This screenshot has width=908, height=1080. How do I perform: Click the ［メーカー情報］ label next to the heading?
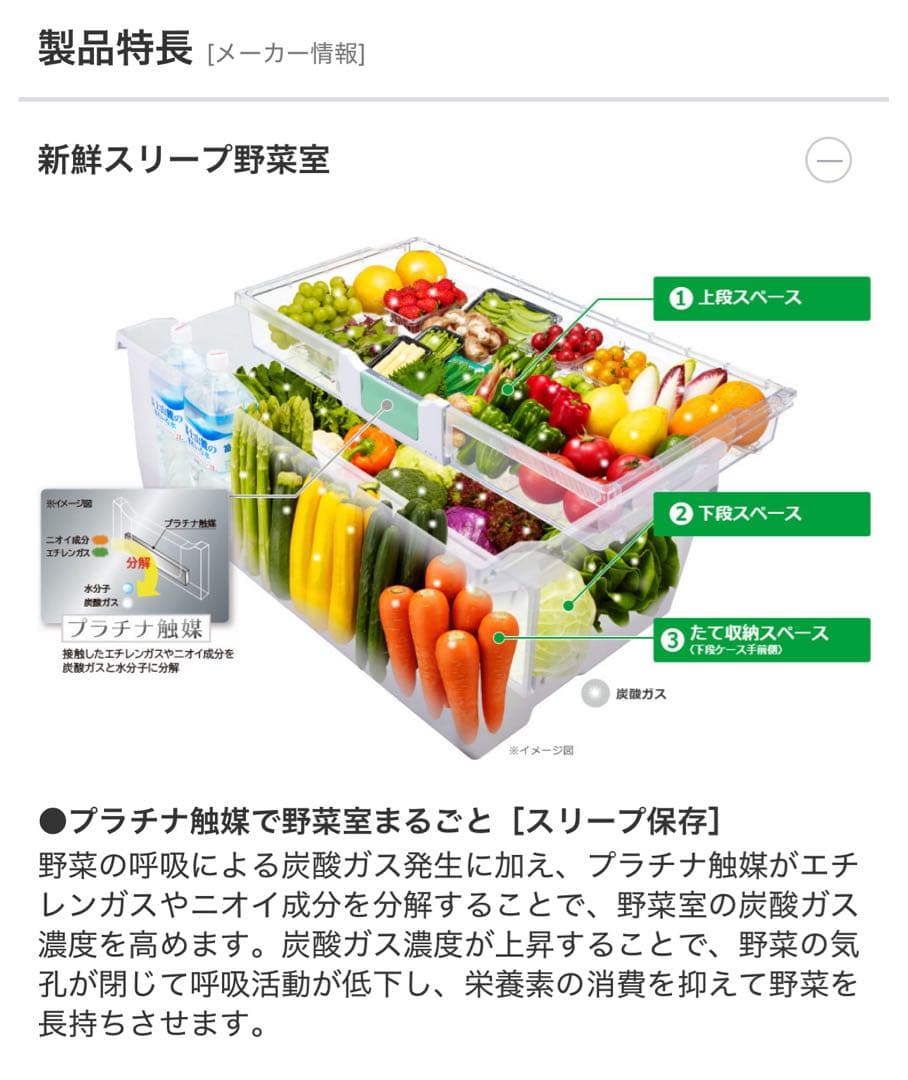click(288, 52)
